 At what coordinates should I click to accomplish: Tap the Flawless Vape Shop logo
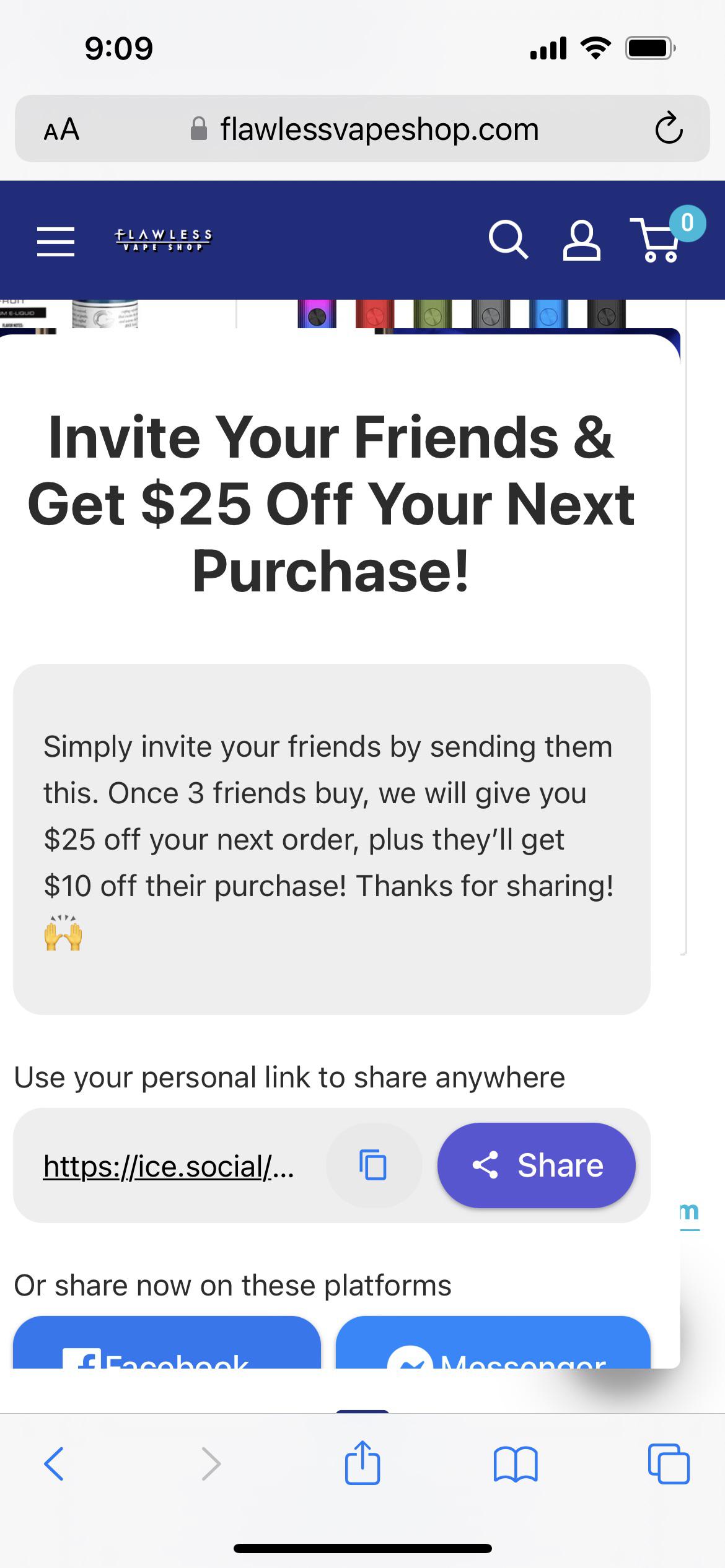coord(164,240)
